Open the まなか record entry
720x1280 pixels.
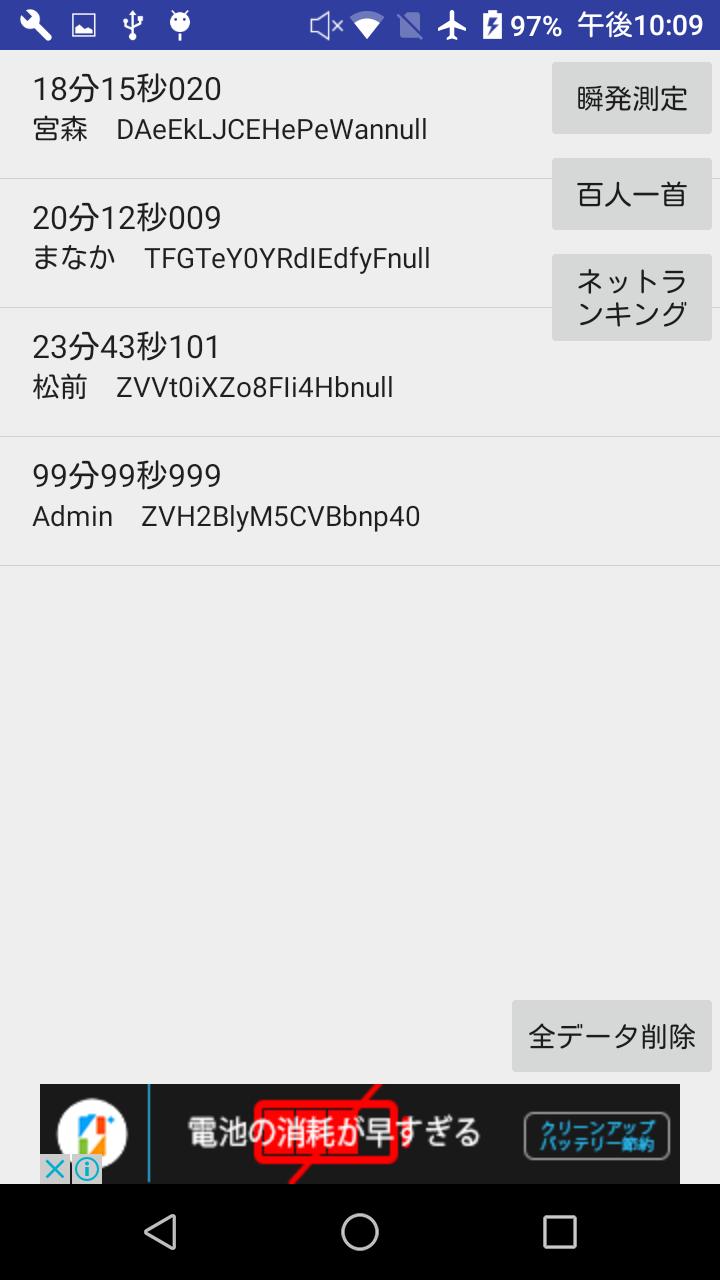click(270, 238)
